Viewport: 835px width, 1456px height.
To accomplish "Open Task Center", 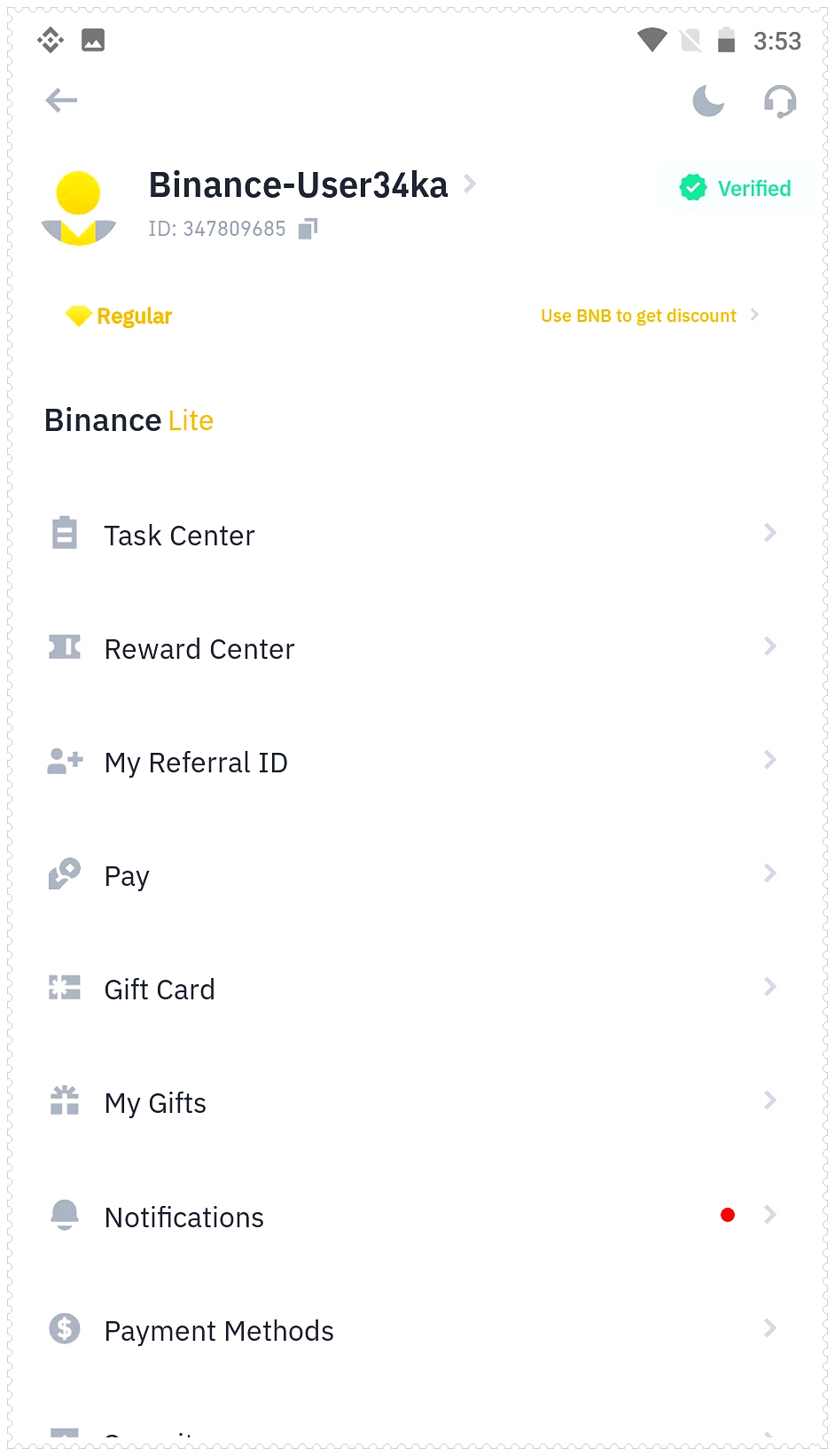I will [412, 535].
